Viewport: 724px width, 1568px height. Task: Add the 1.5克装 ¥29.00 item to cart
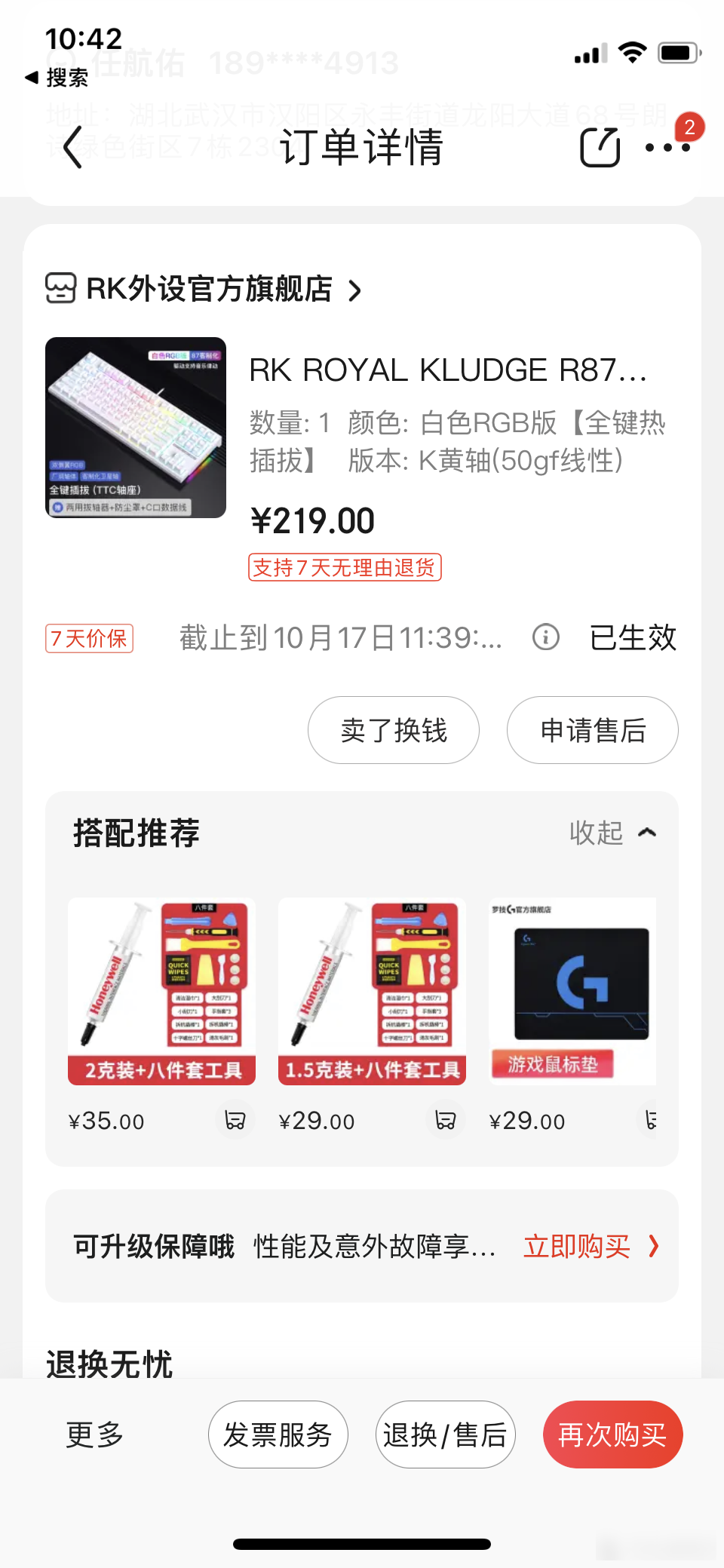tap(446, 1121)
